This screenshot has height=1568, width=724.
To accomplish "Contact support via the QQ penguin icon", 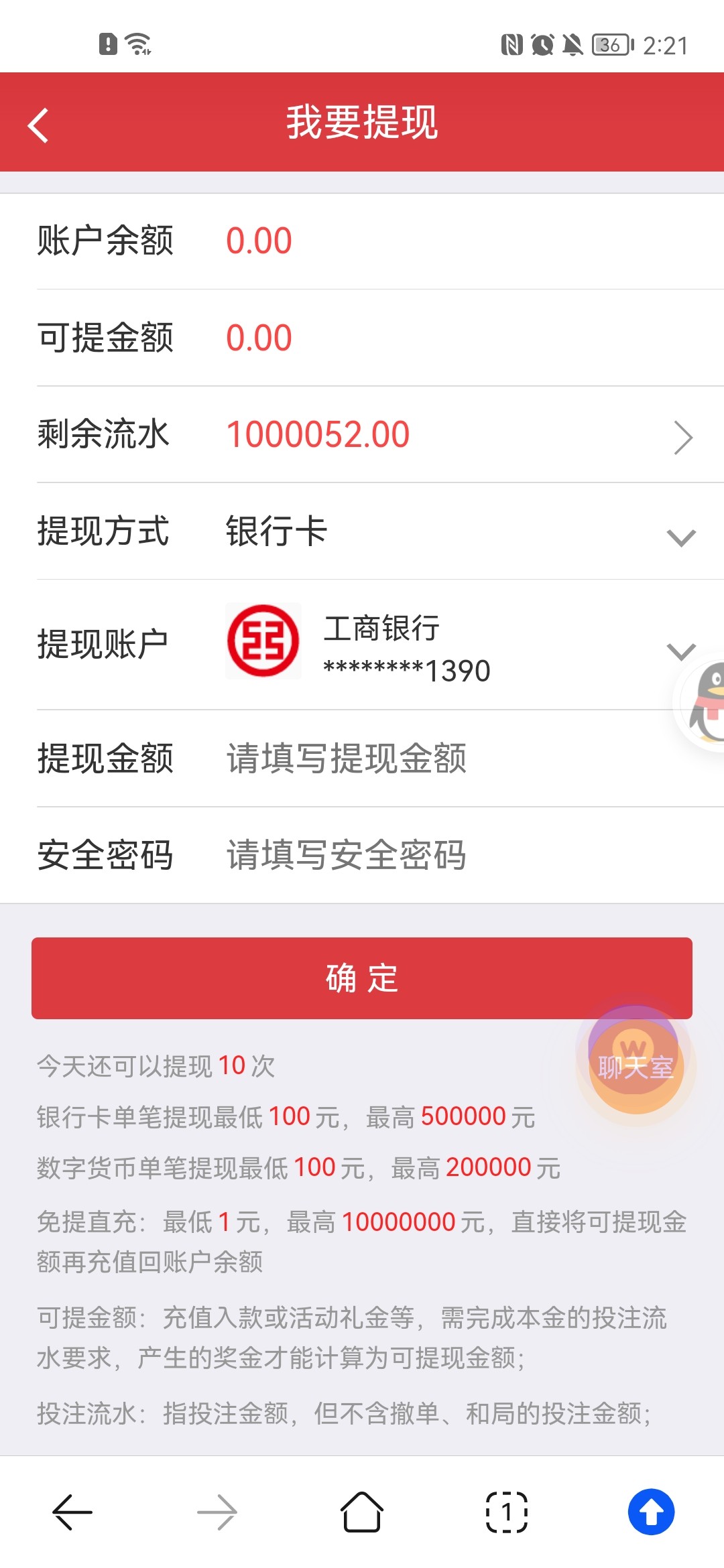I will click(x=705, y=702).
